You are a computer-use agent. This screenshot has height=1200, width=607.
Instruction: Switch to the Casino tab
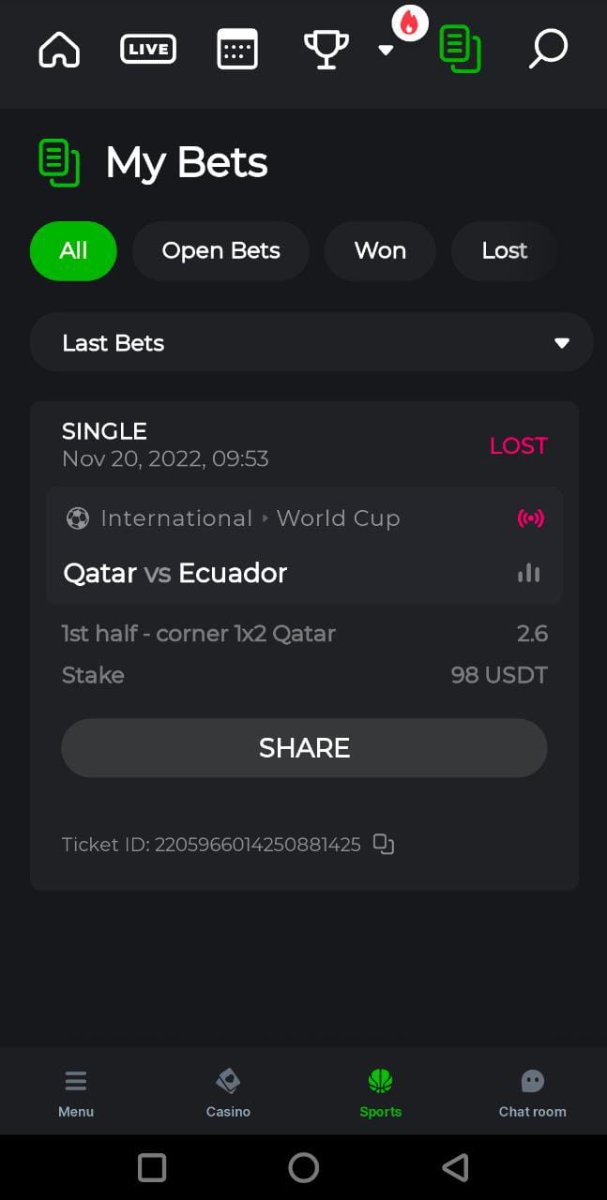click(x=228, y=1092)
